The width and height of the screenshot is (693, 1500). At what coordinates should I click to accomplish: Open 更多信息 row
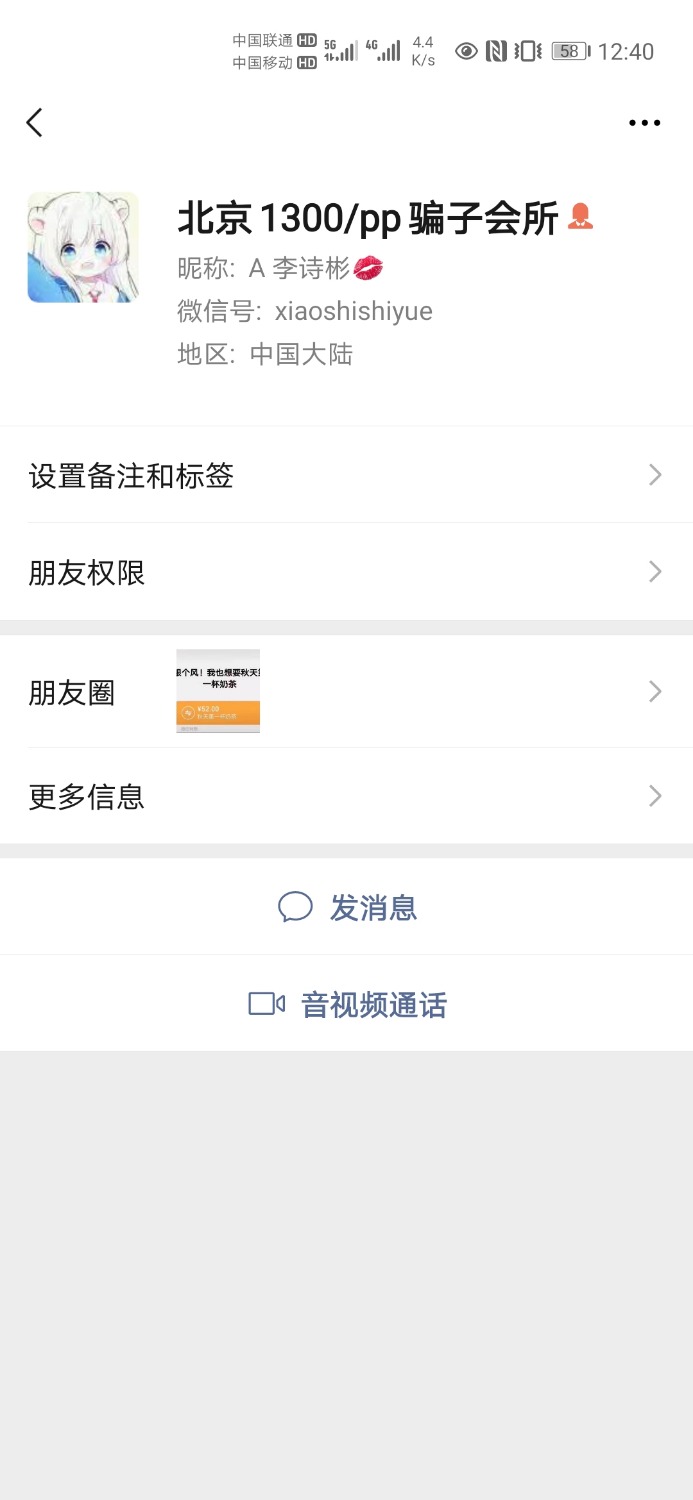(x=346, y=796)
